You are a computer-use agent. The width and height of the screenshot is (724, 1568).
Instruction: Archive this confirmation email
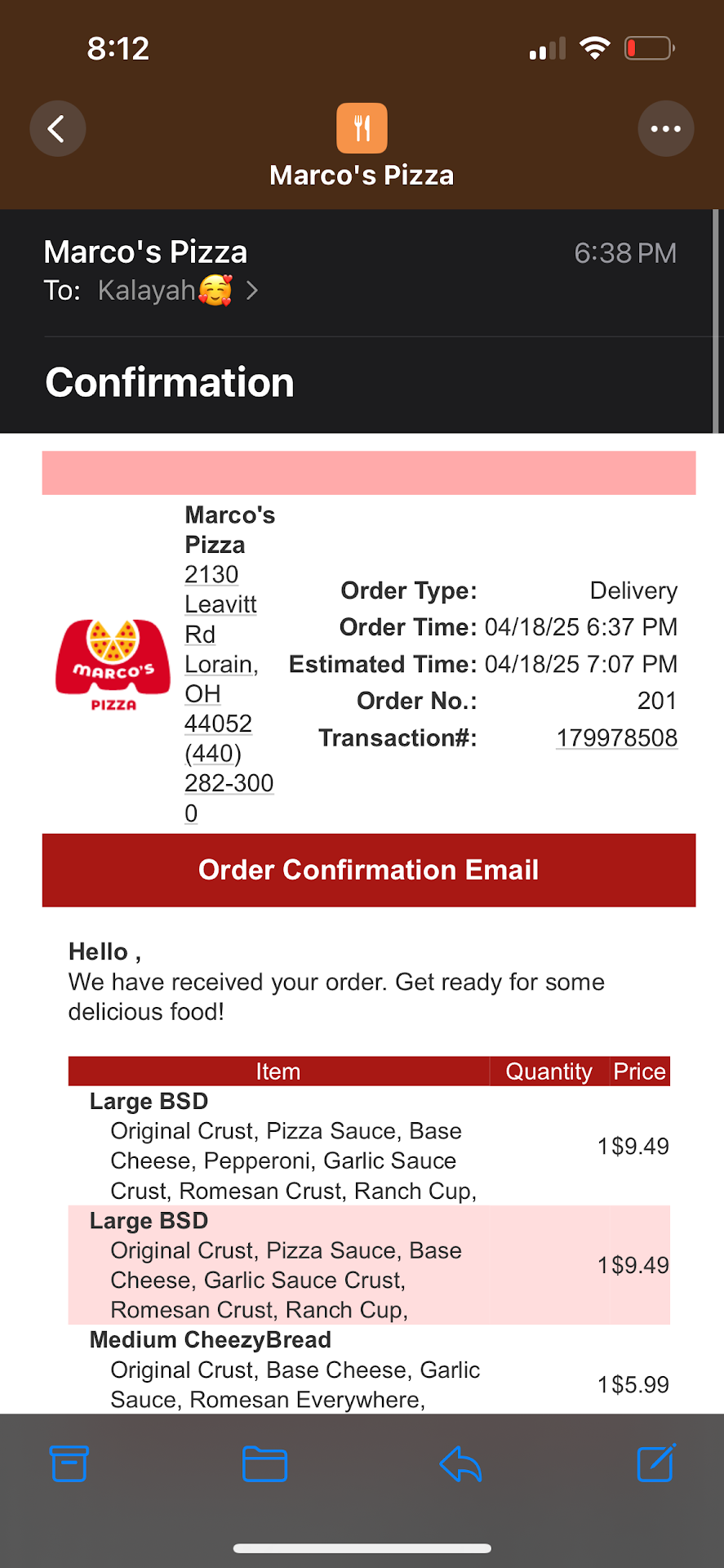[x=69, y=1463]
